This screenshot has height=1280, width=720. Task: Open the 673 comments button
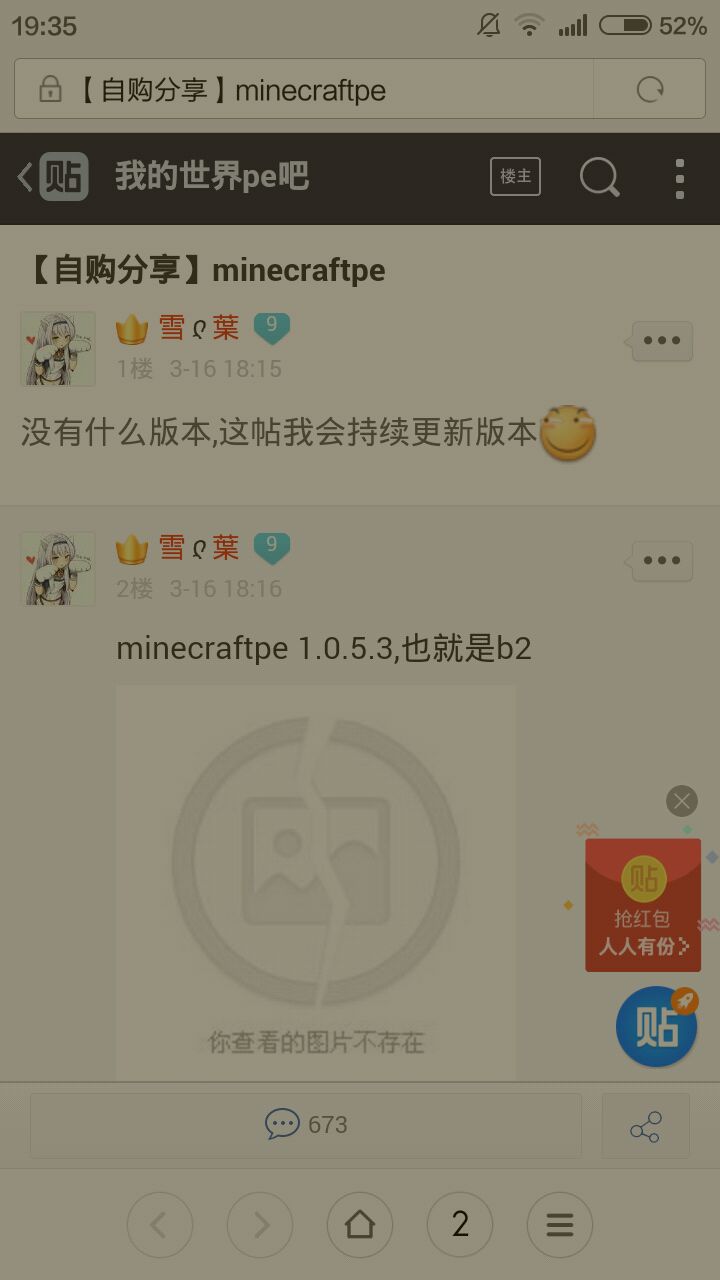coord(306,1125)
